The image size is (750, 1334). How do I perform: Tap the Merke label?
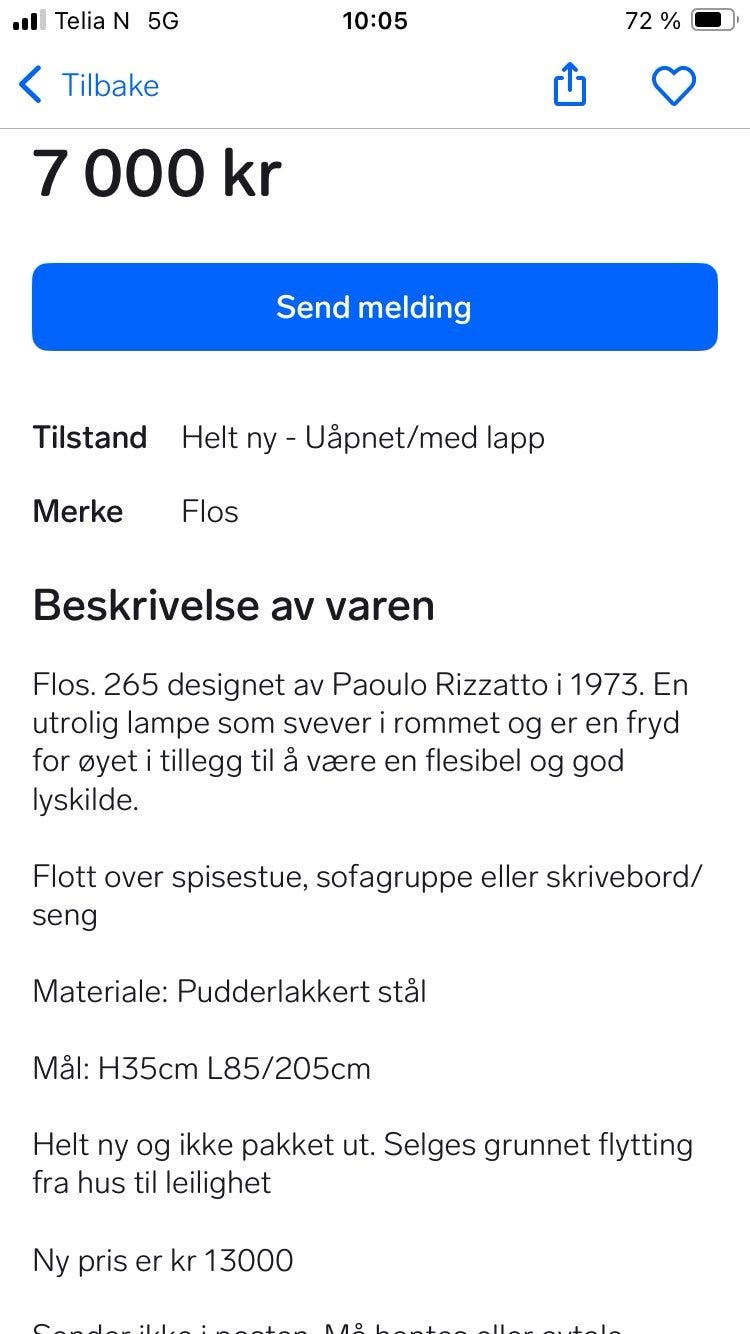tap(78, 512)
